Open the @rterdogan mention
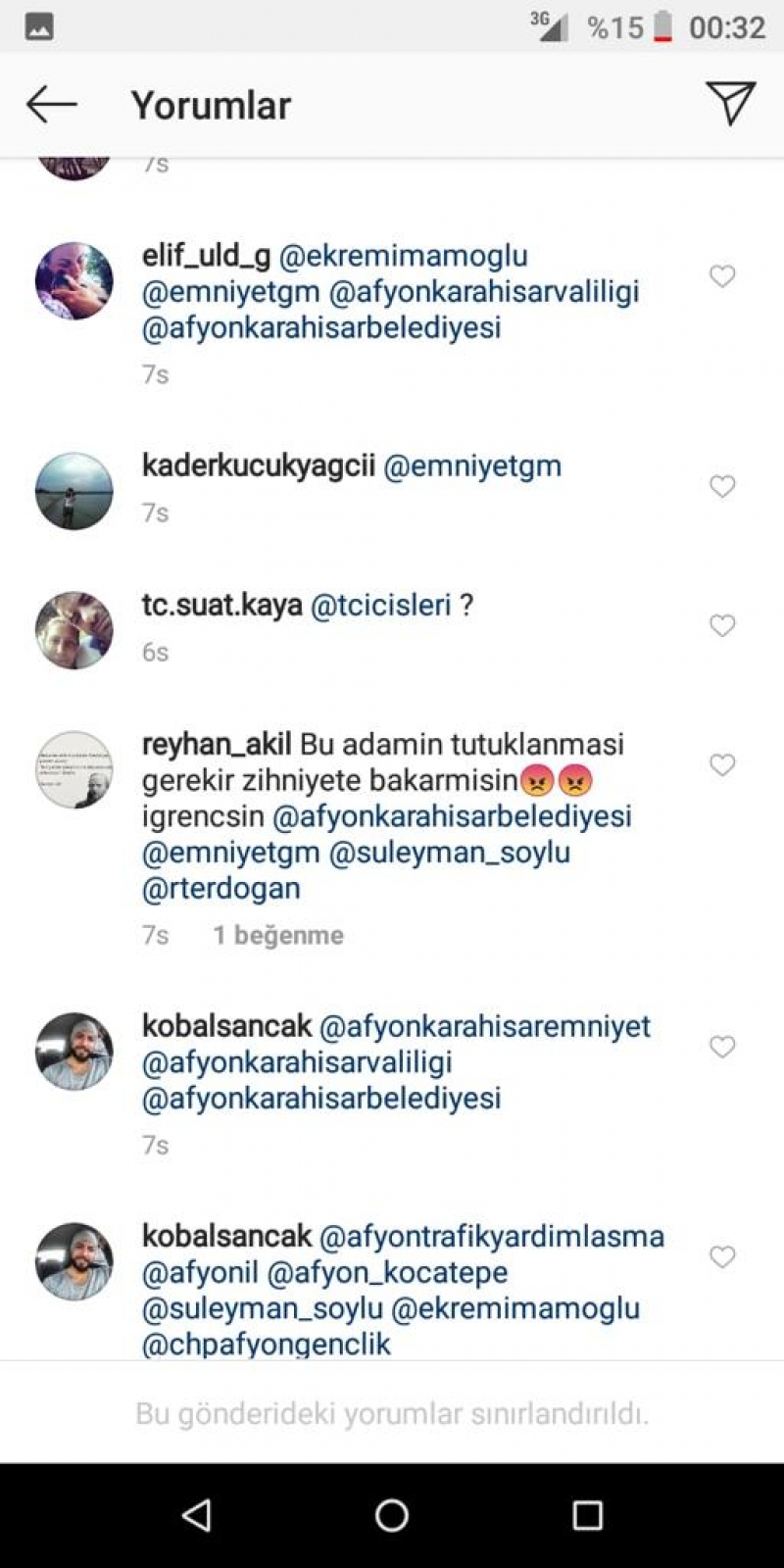Screen dimensions: 784x1568 tap(221, 889)
